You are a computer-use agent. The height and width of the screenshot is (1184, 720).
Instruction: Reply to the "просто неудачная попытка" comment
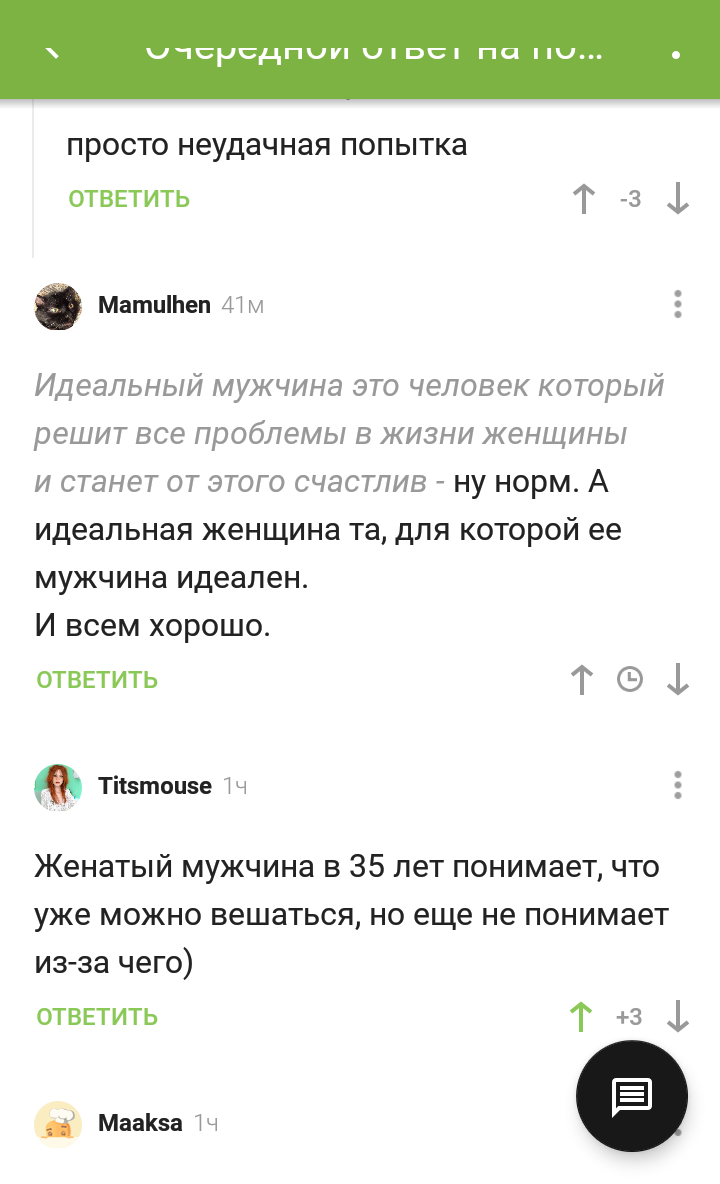tap(129, 199)
